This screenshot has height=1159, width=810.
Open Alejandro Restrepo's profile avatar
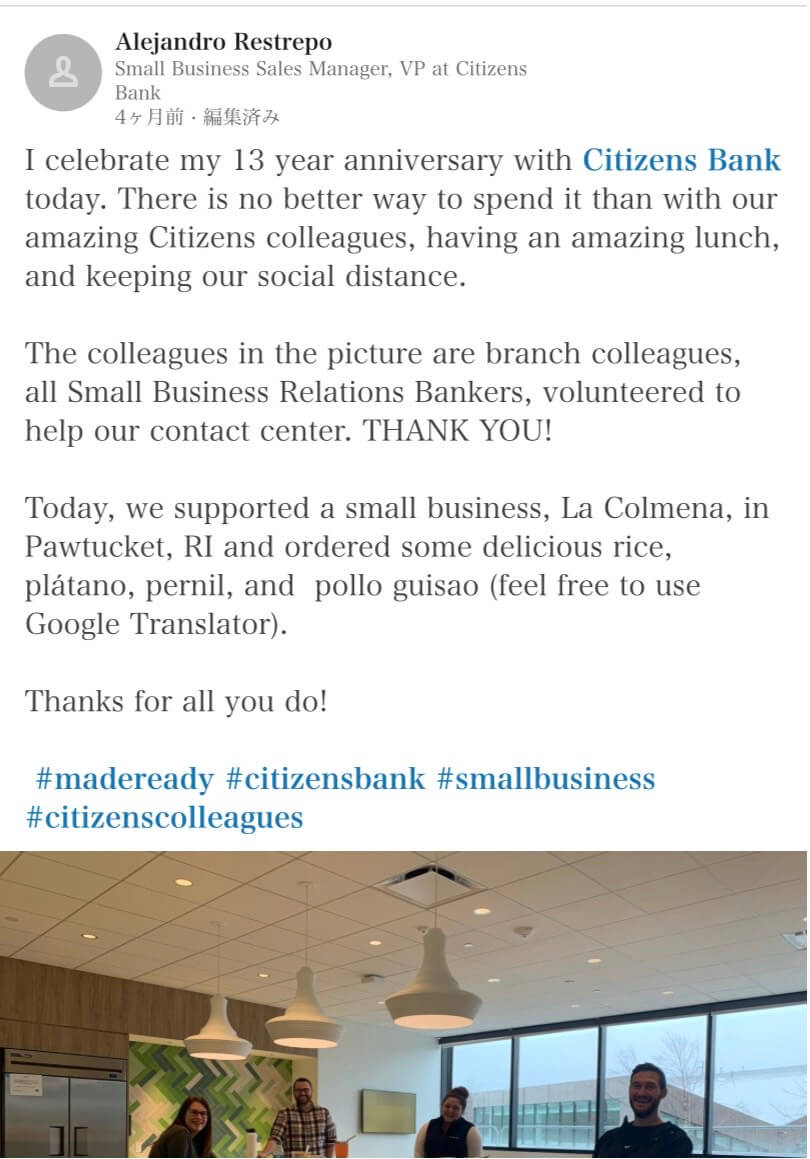click(x=63, y=71)
